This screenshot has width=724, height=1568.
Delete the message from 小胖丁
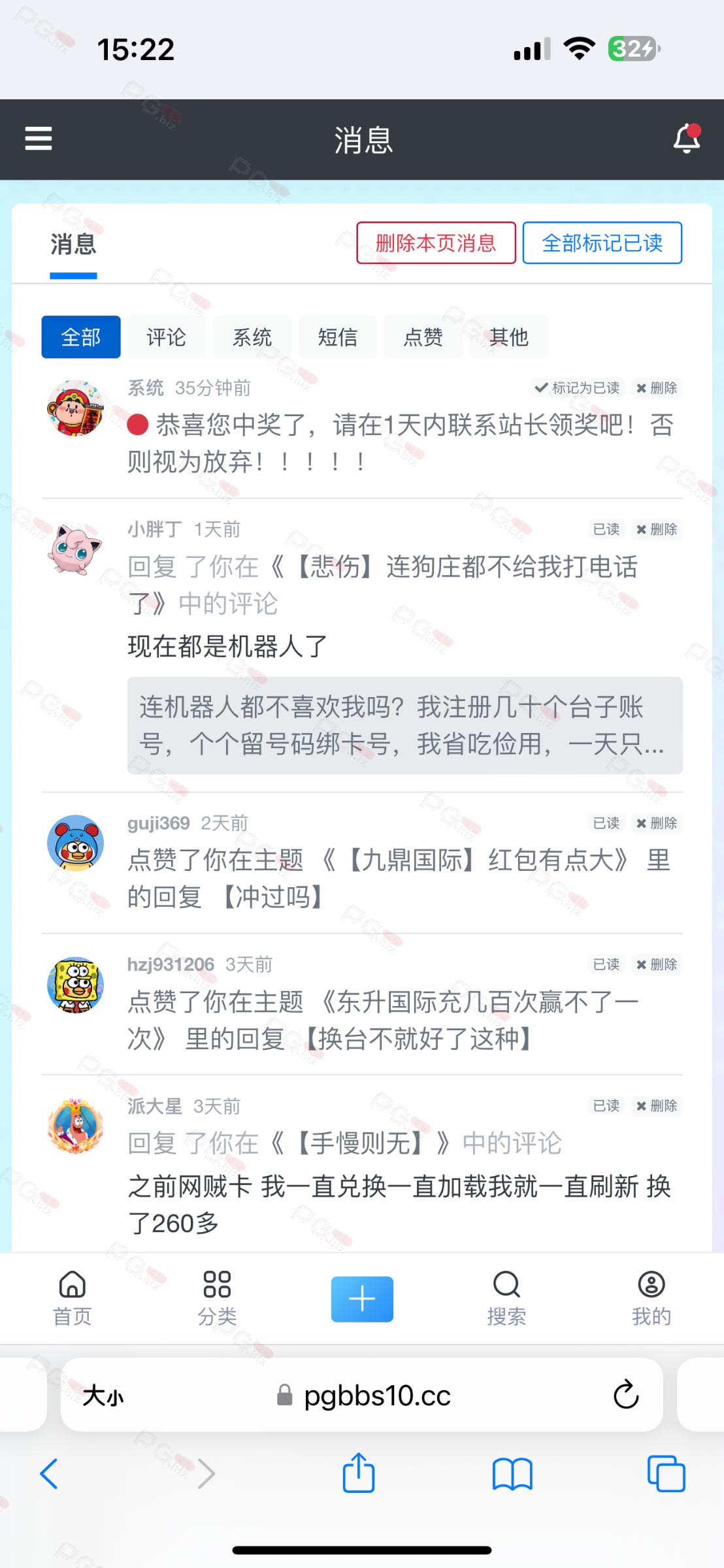tap(657, 529)
